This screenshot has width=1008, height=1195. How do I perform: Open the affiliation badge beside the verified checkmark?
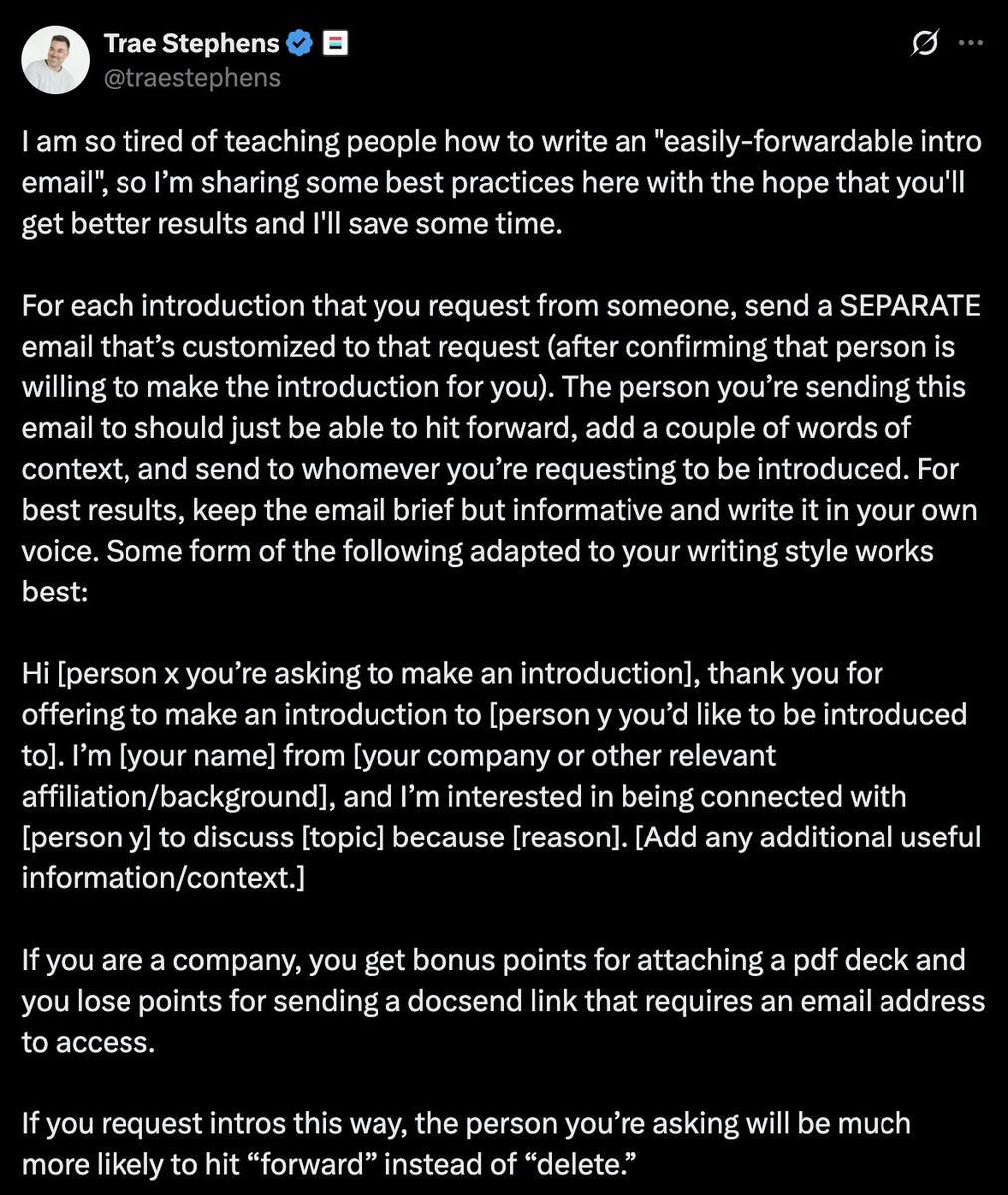[335, 43]
